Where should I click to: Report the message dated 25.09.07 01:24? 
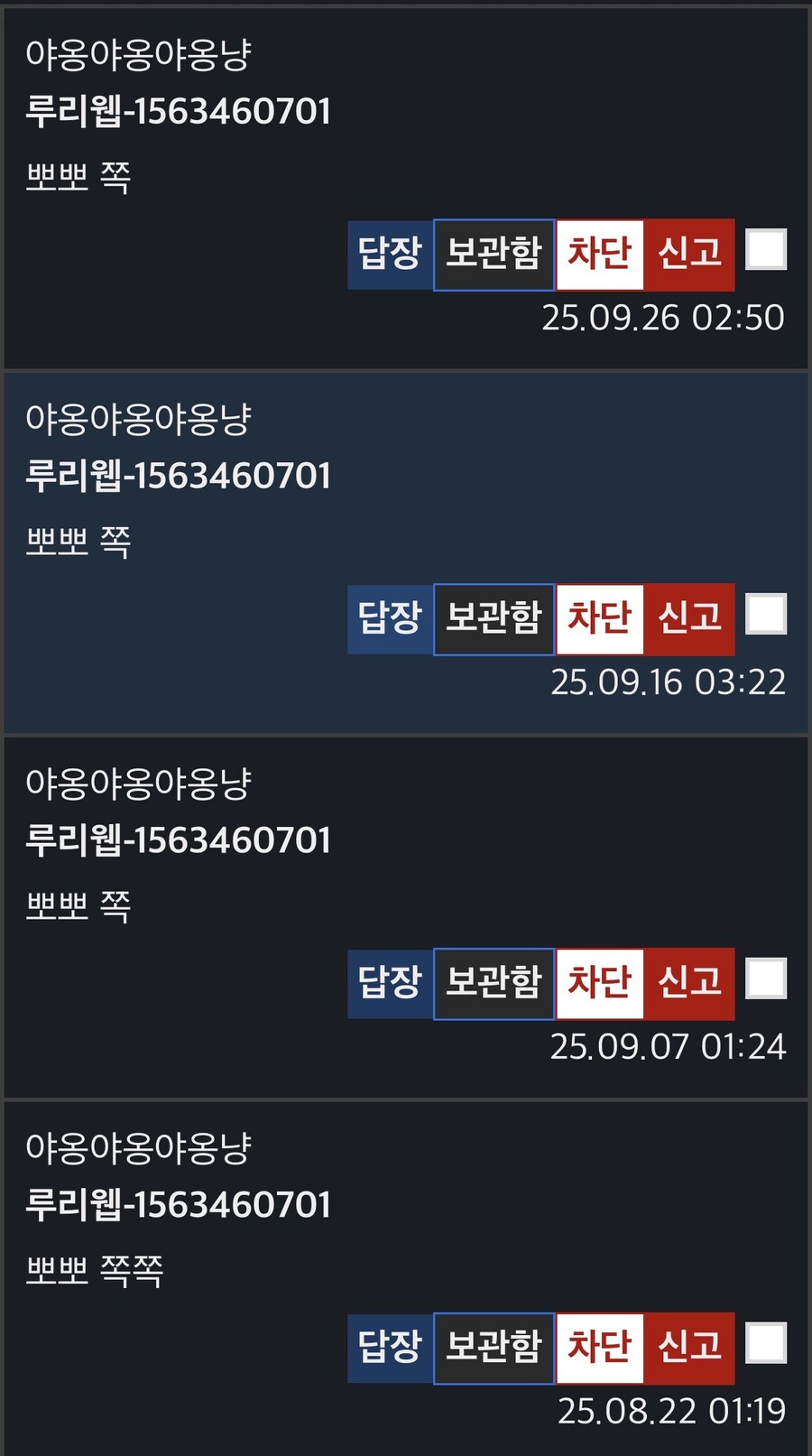pos(689,983)
